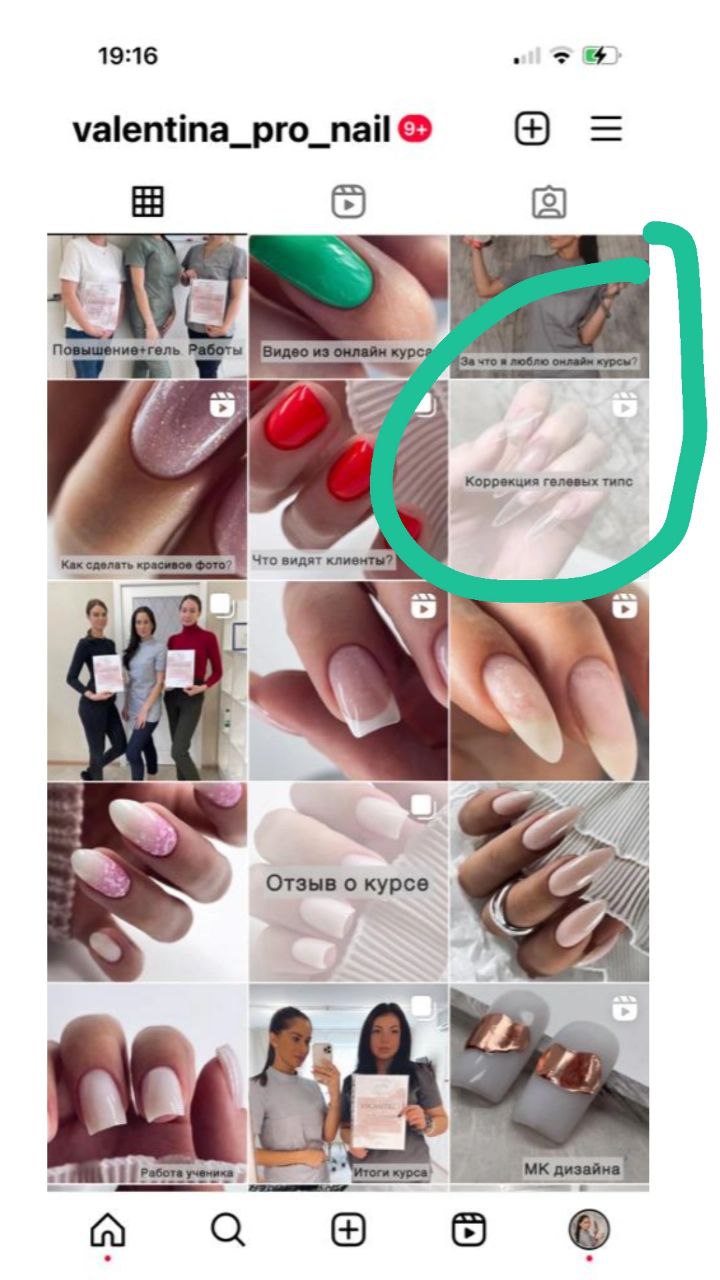The width and height of the screenshot is (720, 1280).
Task: Open the post 'Работа ученика'
Action: click(x=147, y=1082)
